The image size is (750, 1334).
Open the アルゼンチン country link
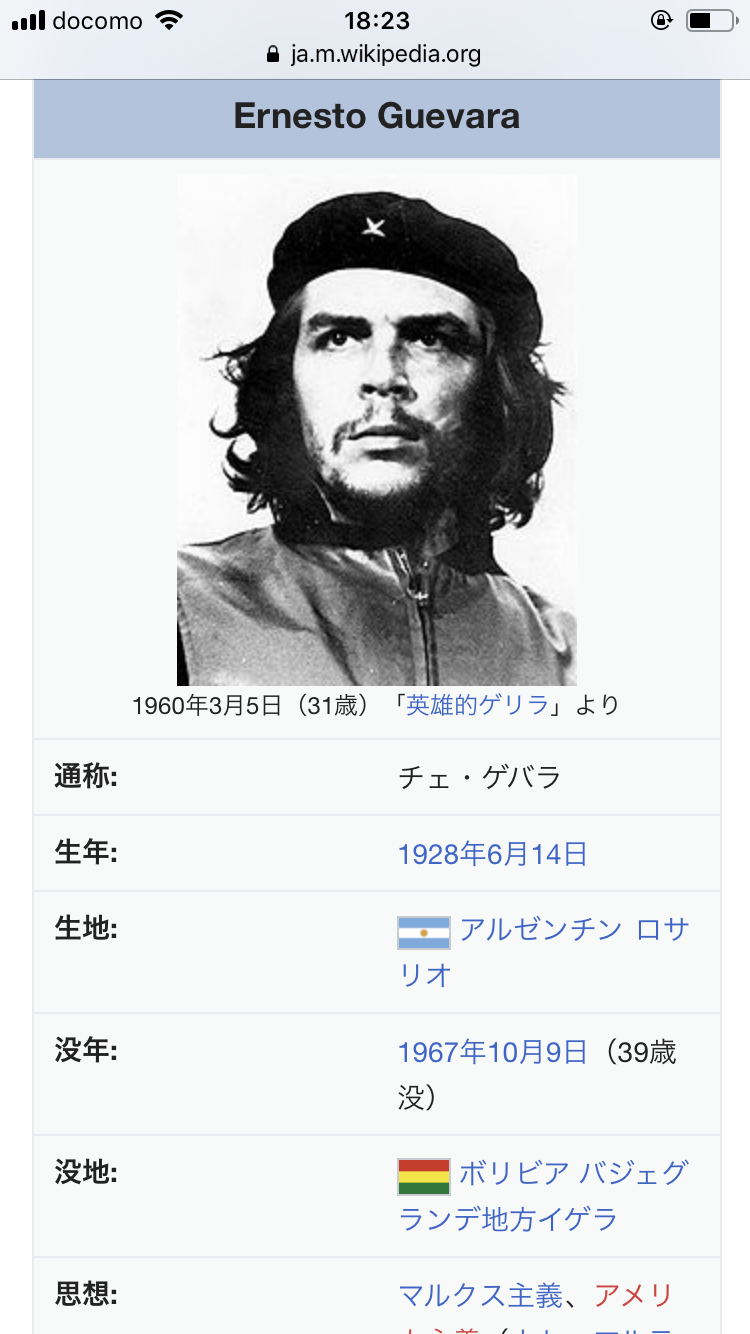coord(539,930)
